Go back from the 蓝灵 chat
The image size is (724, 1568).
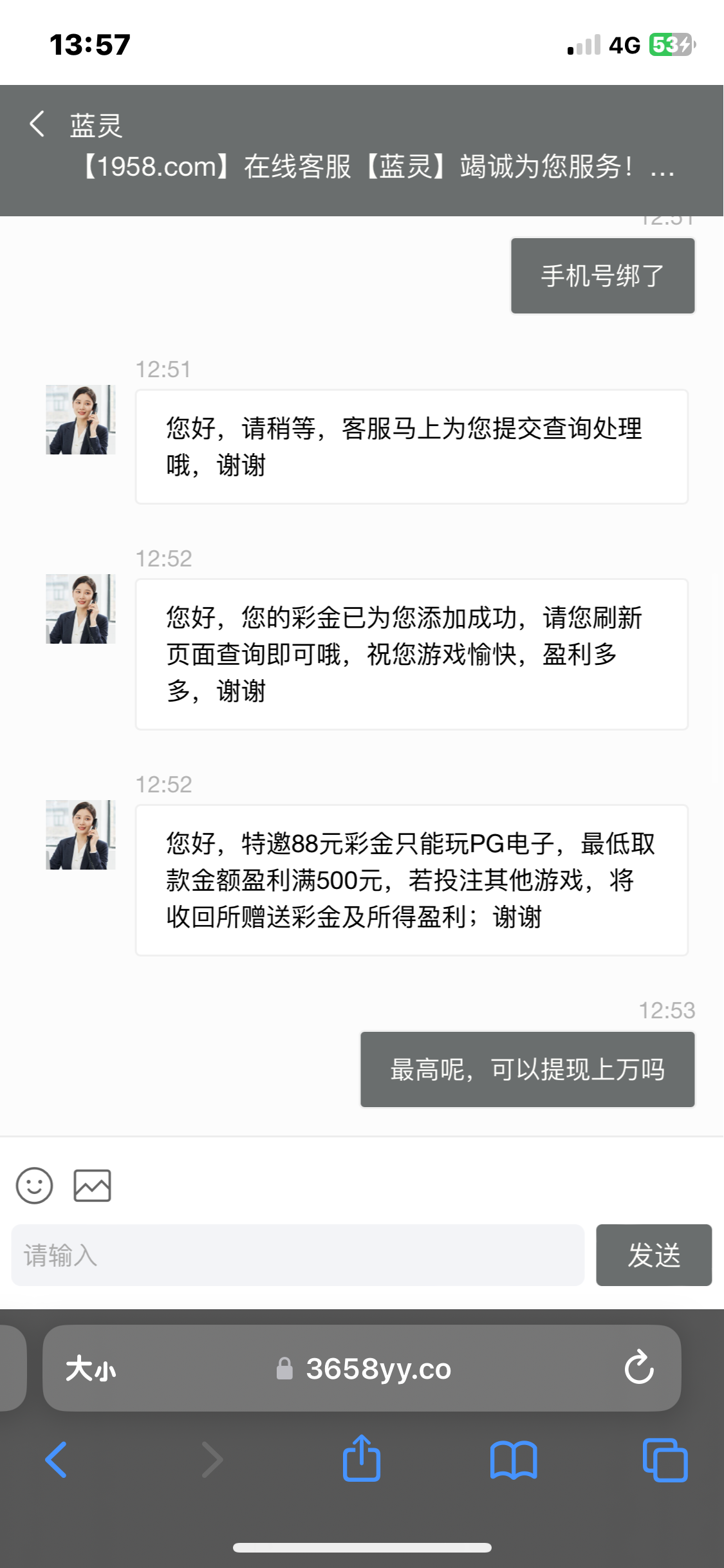click(37, 124)
